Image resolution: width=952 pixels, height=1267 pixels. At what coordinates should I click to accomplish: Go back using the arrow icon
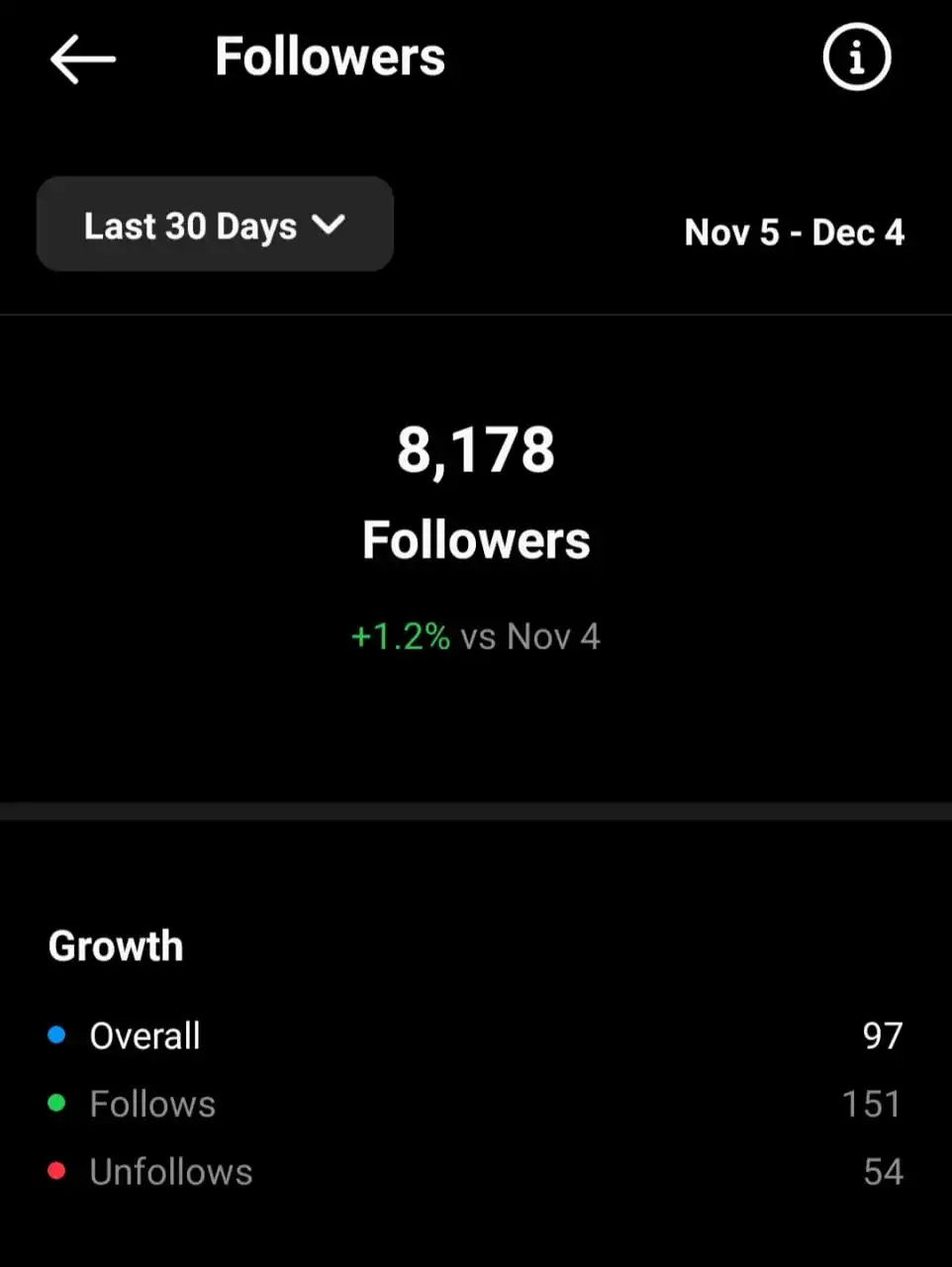click(83, 58)
